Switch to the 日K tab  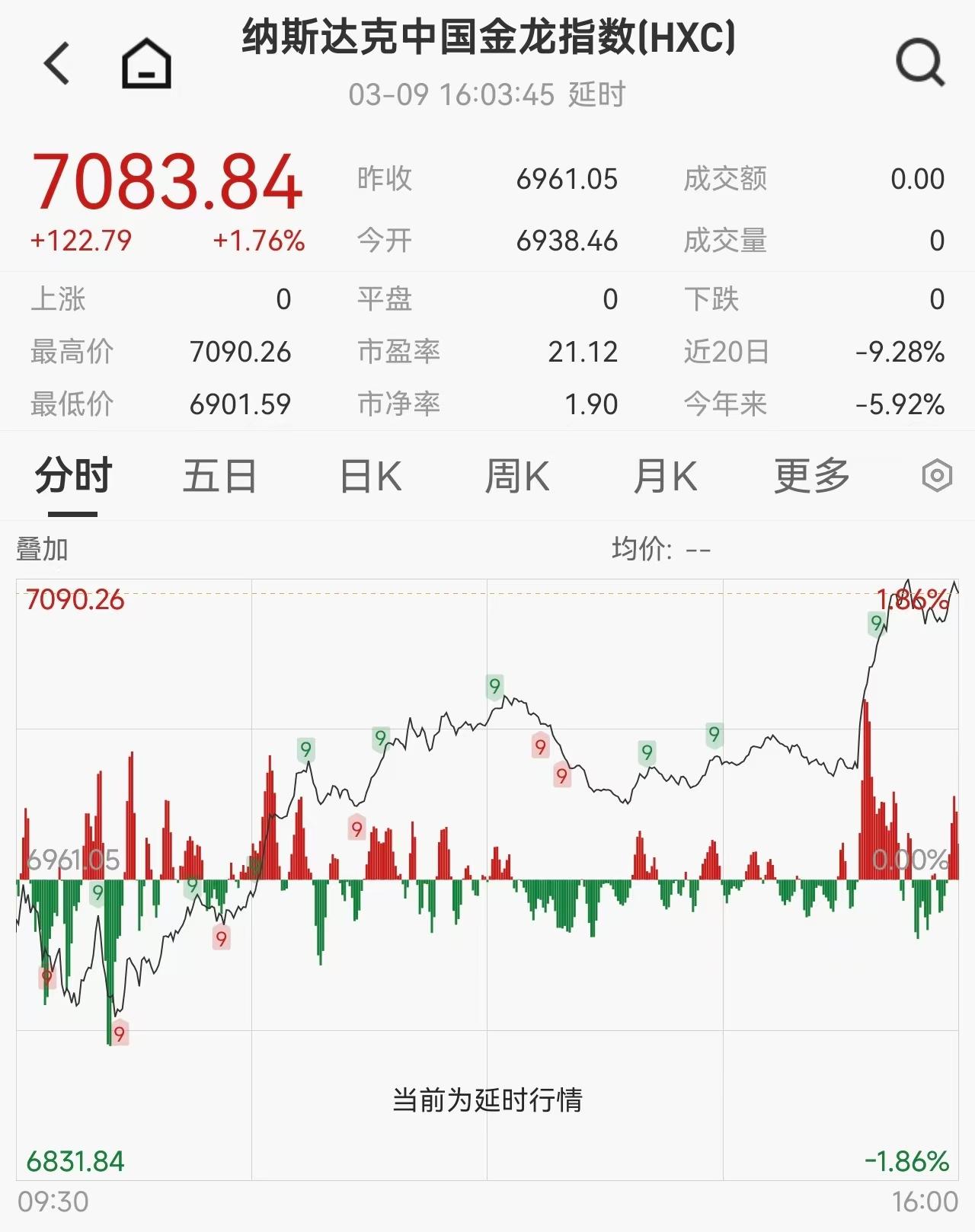369,476
